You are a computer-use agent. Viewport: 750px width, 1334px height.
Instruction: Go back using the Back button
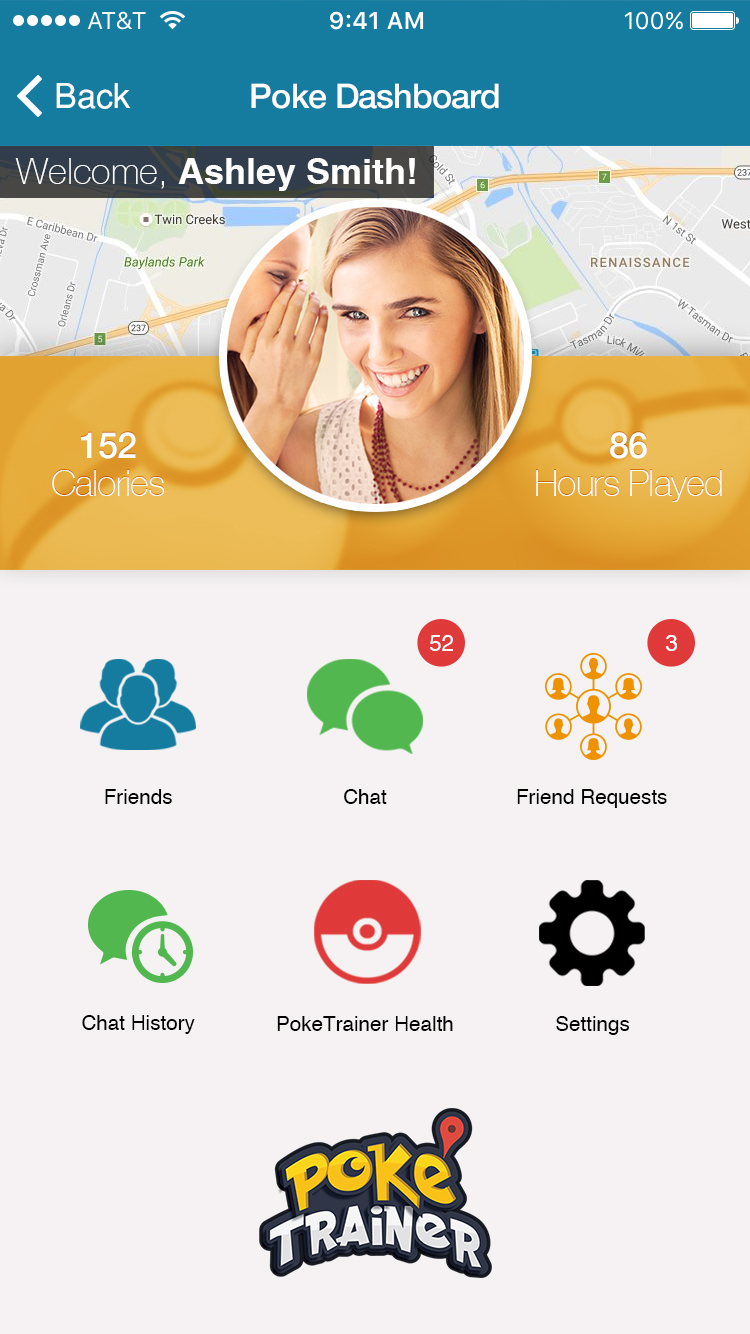73,97
